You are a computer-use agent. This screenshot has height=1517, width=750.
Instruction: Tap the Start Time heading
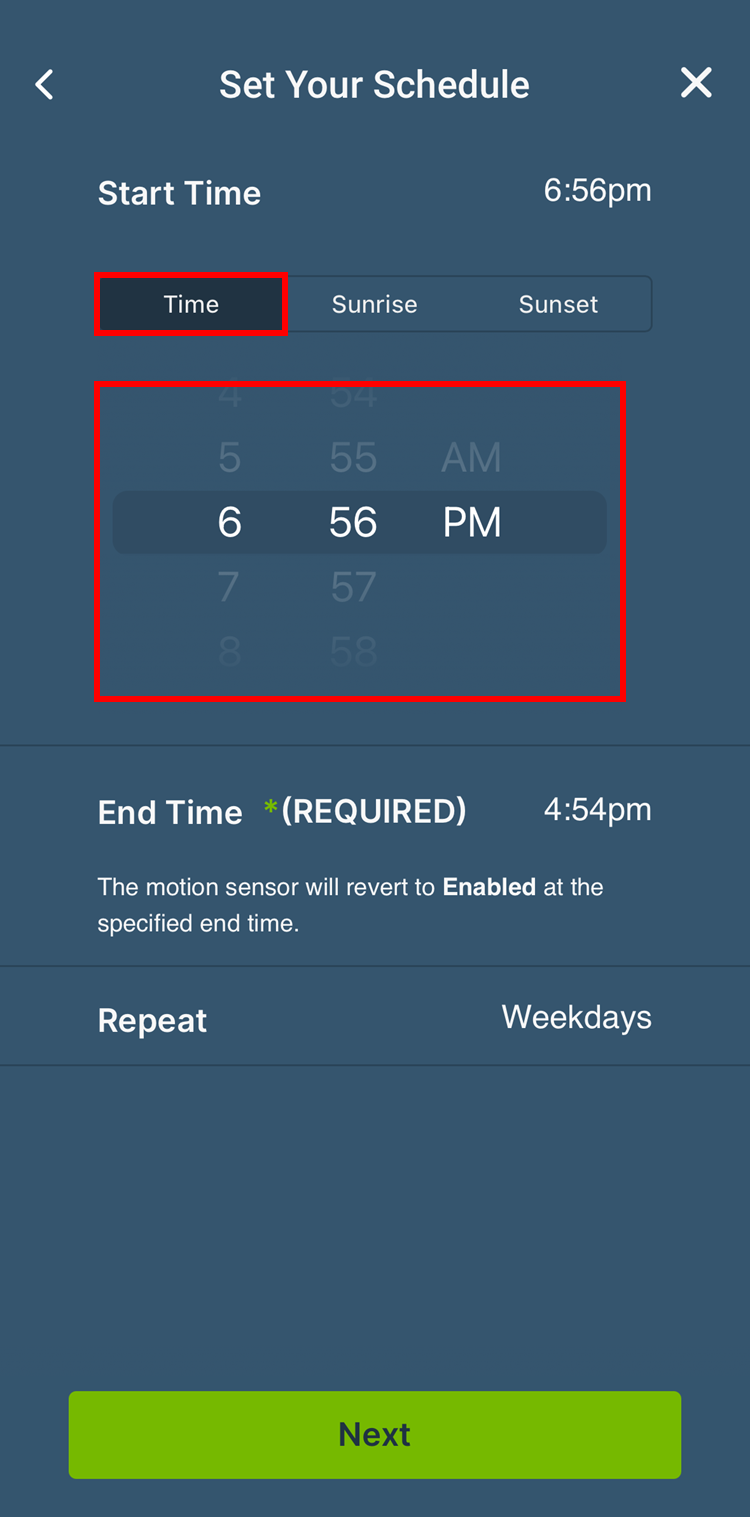pyautogui.click(x=179, y=193)
